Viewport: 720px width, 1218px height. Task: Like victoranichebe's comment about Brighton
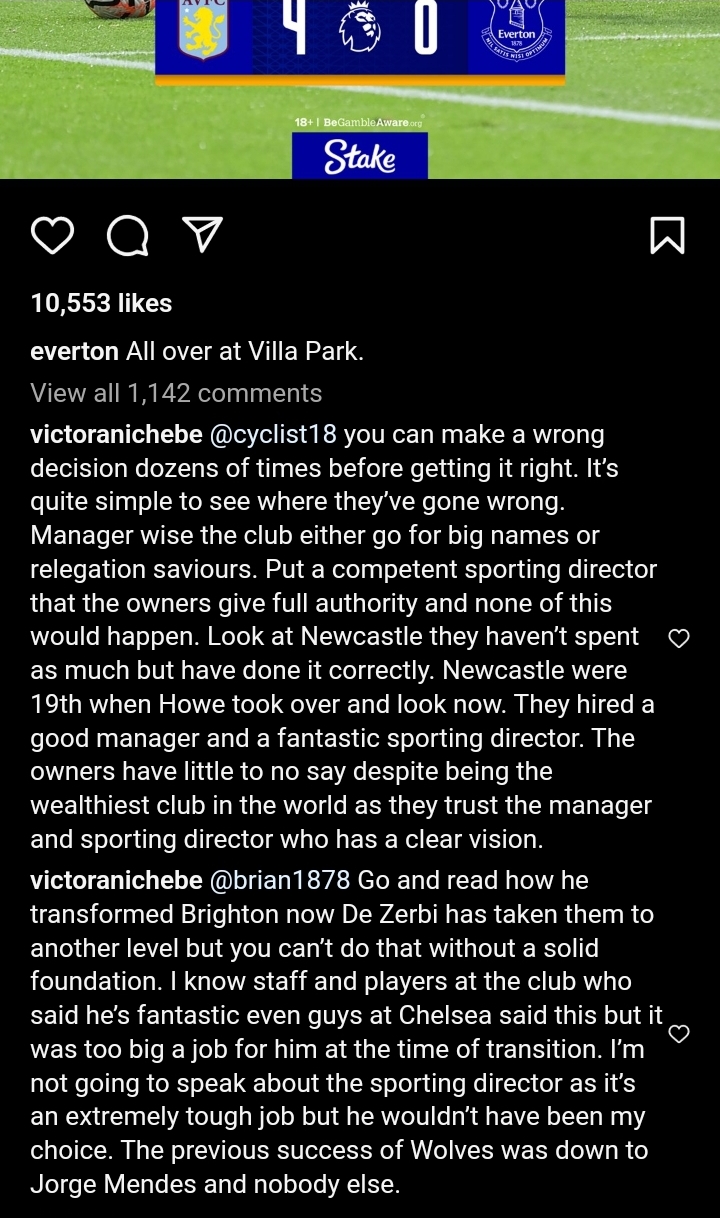point(679,1033)
